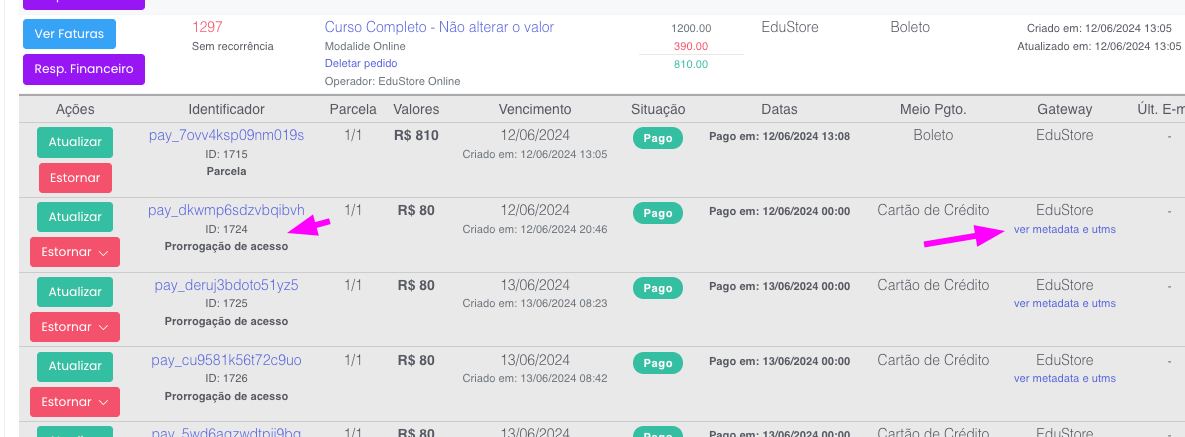Screen dimensions: 1185x437
Task: Expand Estornar dropdown for ID 1724
Action: pyautogui.click(x=75, y=252)
